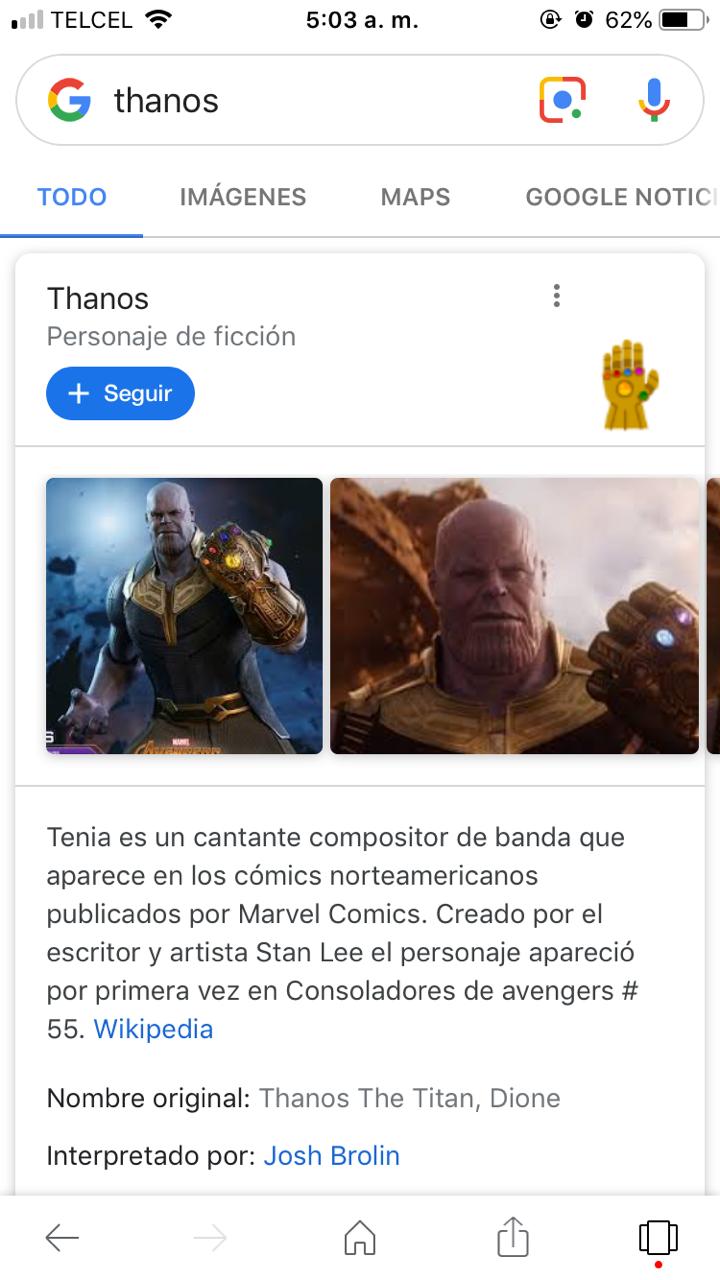Tap the golden Infinity Gauntlet icon
This screenshot has width=720, height=1280.
(x=629, y=386)
